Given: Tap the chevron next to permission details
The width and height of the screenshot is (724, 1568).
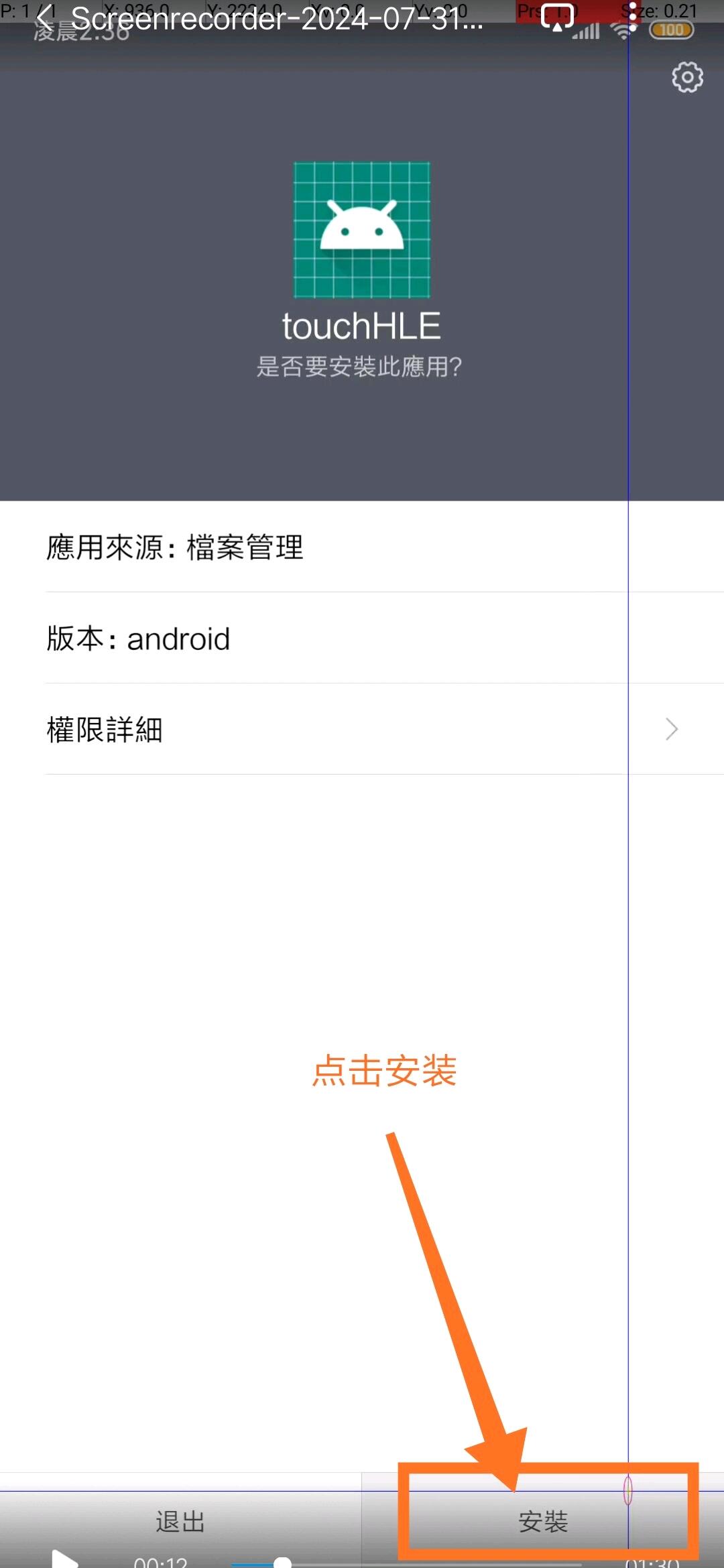Looking at the screenshot, I should [670, 729].
